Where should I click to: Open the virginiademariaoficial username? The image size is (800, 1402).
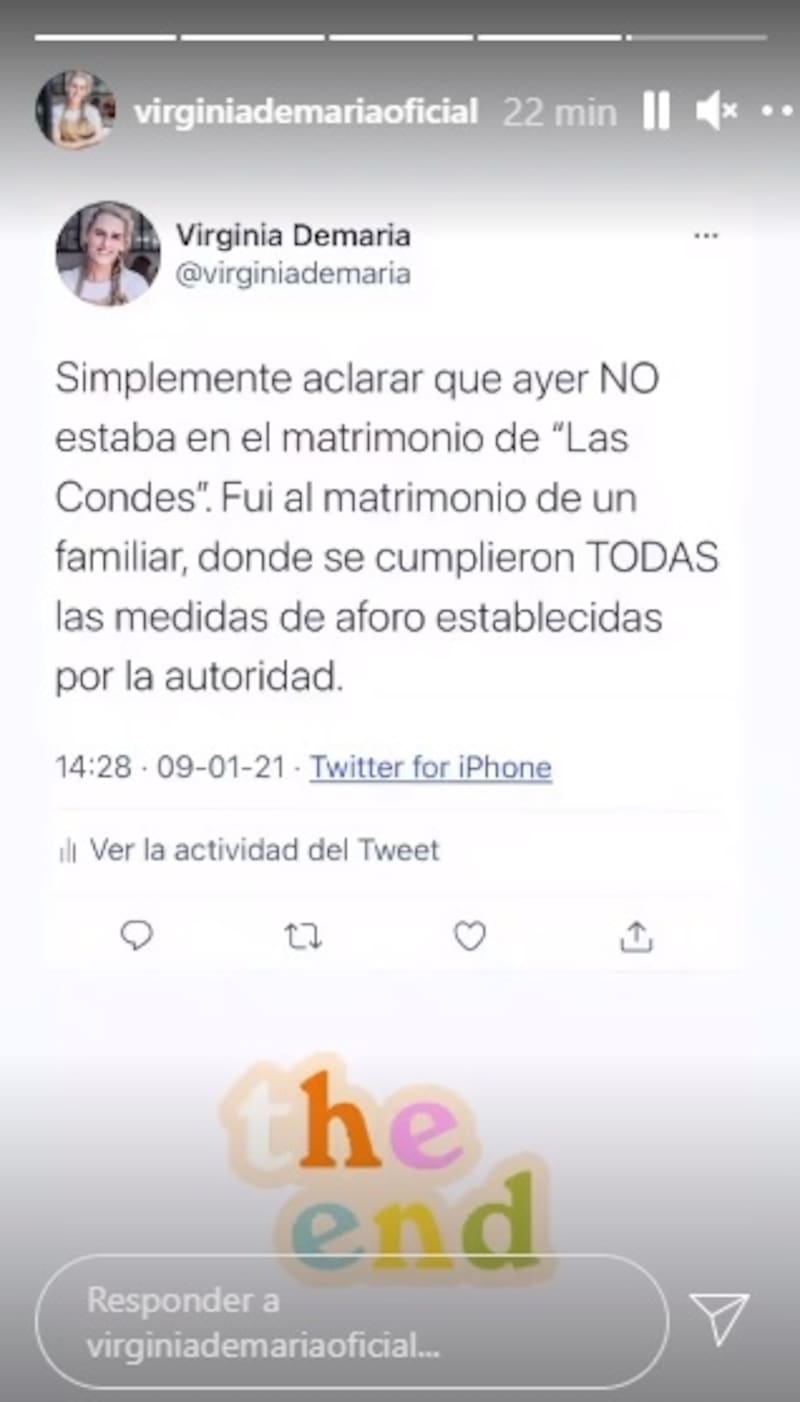point(305,111)
